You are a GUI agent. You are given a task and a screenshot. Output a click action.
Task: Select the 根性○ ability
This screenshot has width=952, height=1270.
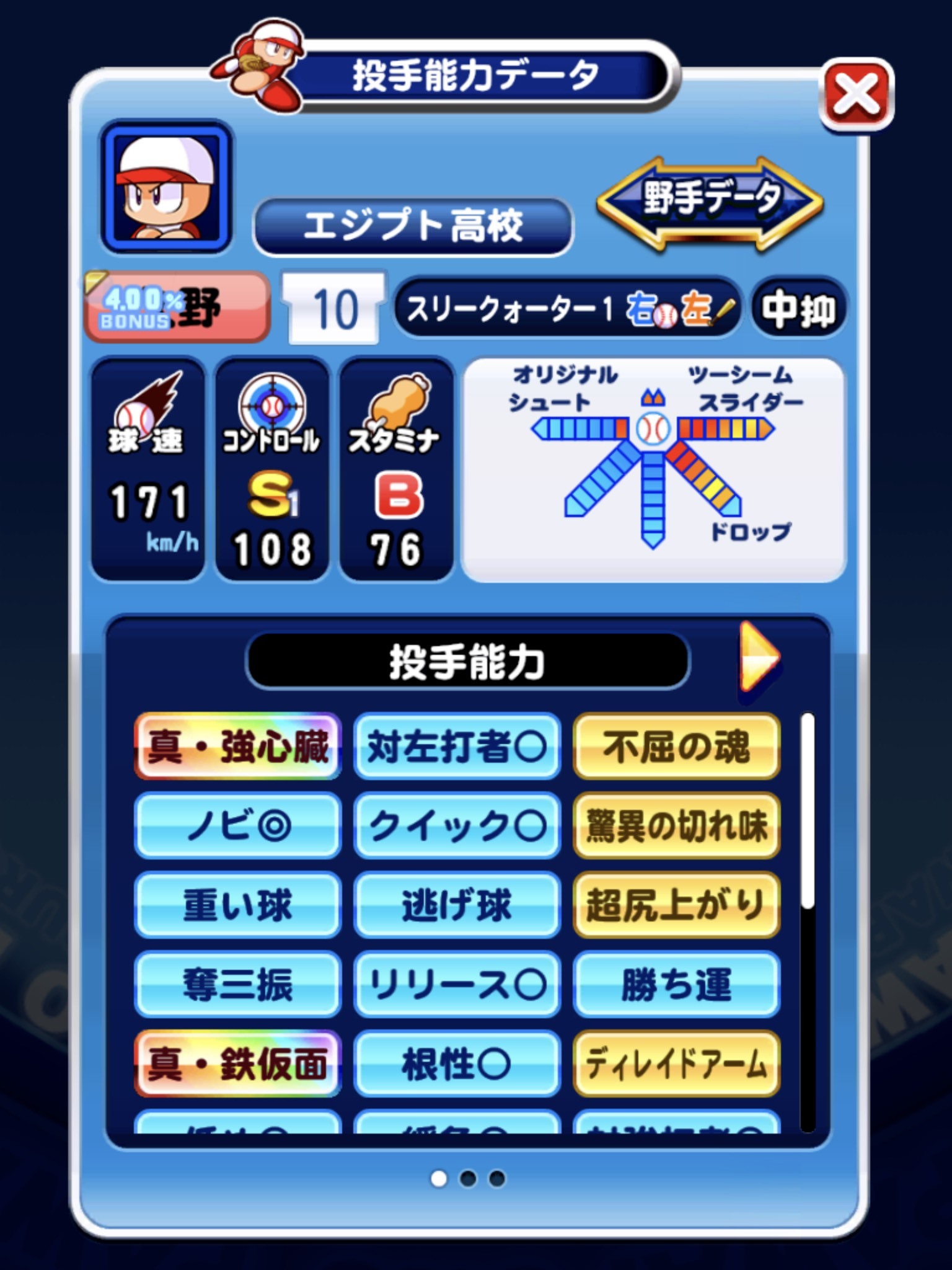click(x=457, y=1064)
